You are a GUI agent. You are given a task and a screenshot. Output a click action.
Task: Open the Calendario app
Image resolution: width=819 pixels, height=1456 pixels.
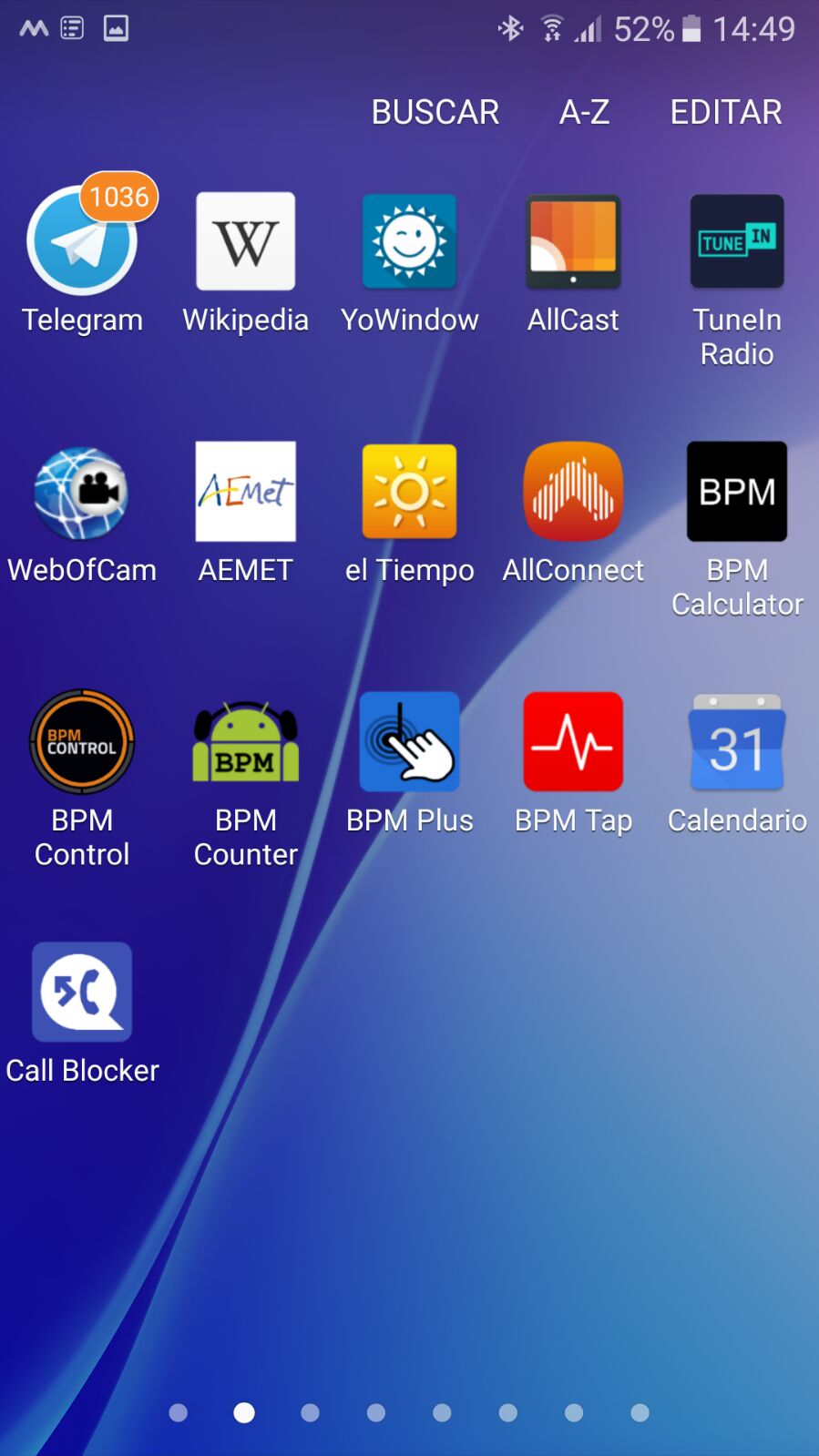[x=737, y=742]
